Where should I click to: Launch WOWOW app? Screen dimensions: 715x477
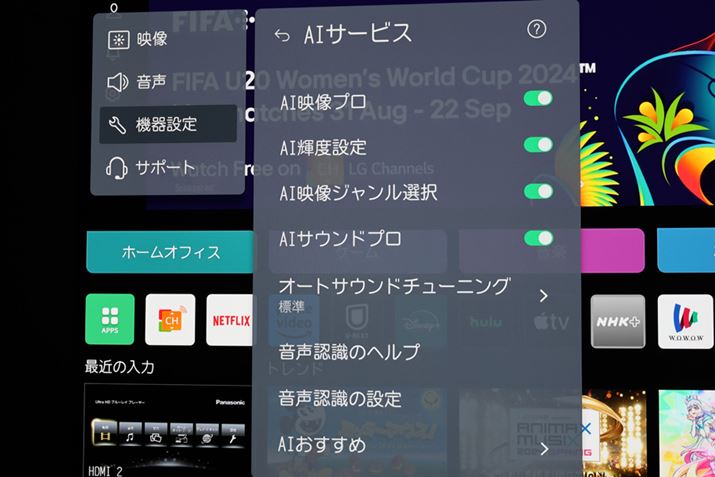(x=684, y=320)
